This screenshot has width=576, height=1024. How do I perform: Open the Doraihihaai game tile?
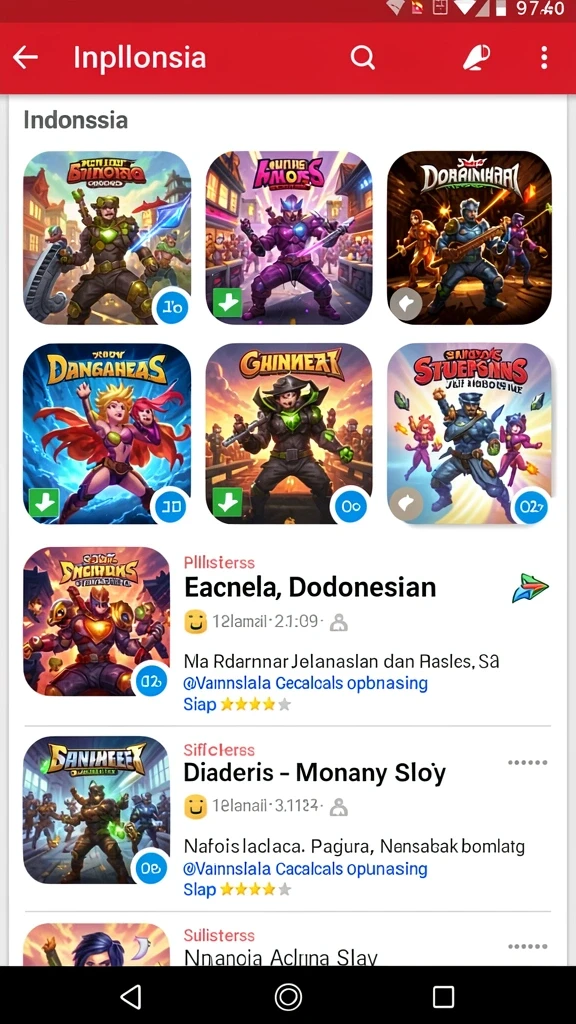(x=469, y=238)
